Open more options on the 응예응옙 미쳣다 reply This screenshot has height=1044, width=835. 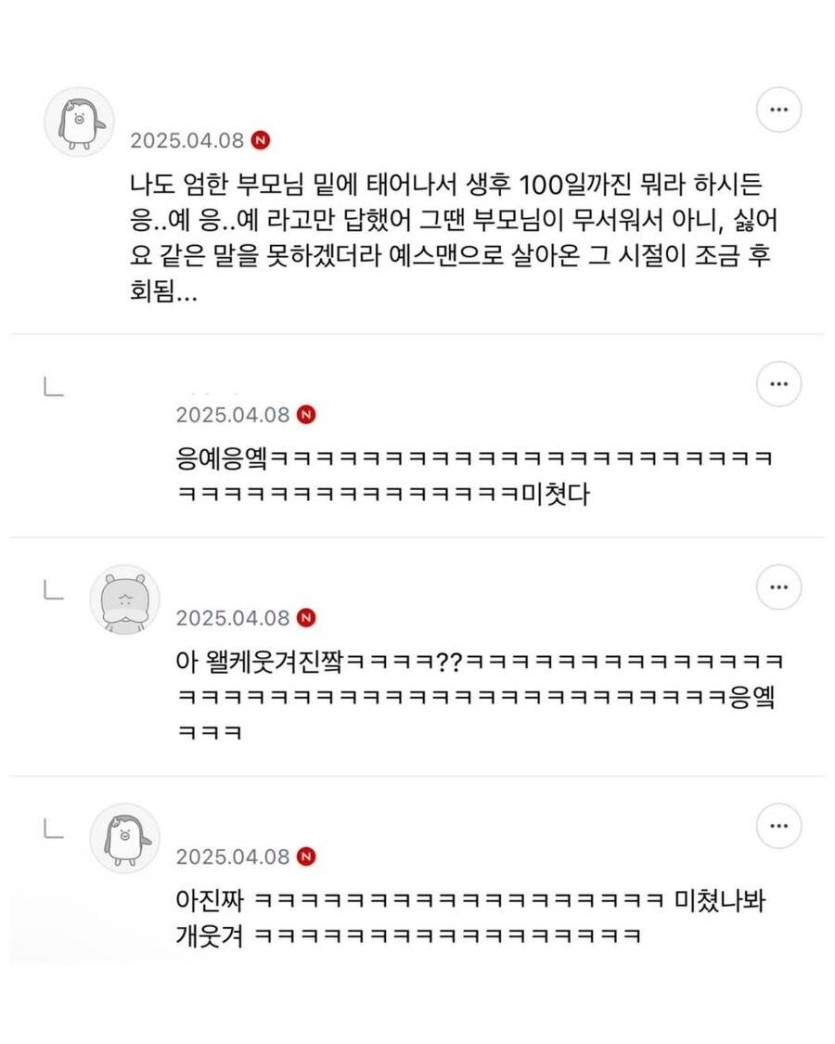(778, 383)
